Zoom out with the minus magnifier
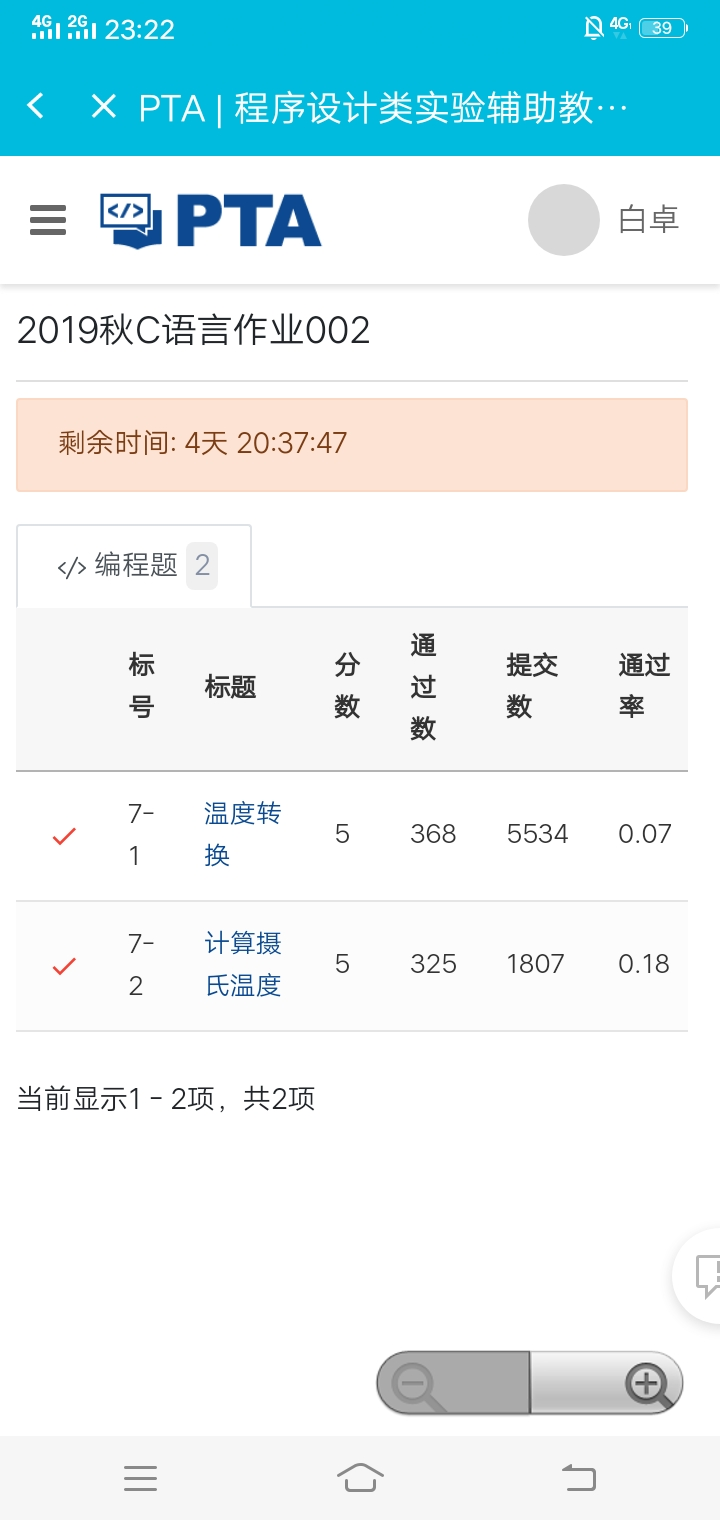 click(x=453, y=1383)
